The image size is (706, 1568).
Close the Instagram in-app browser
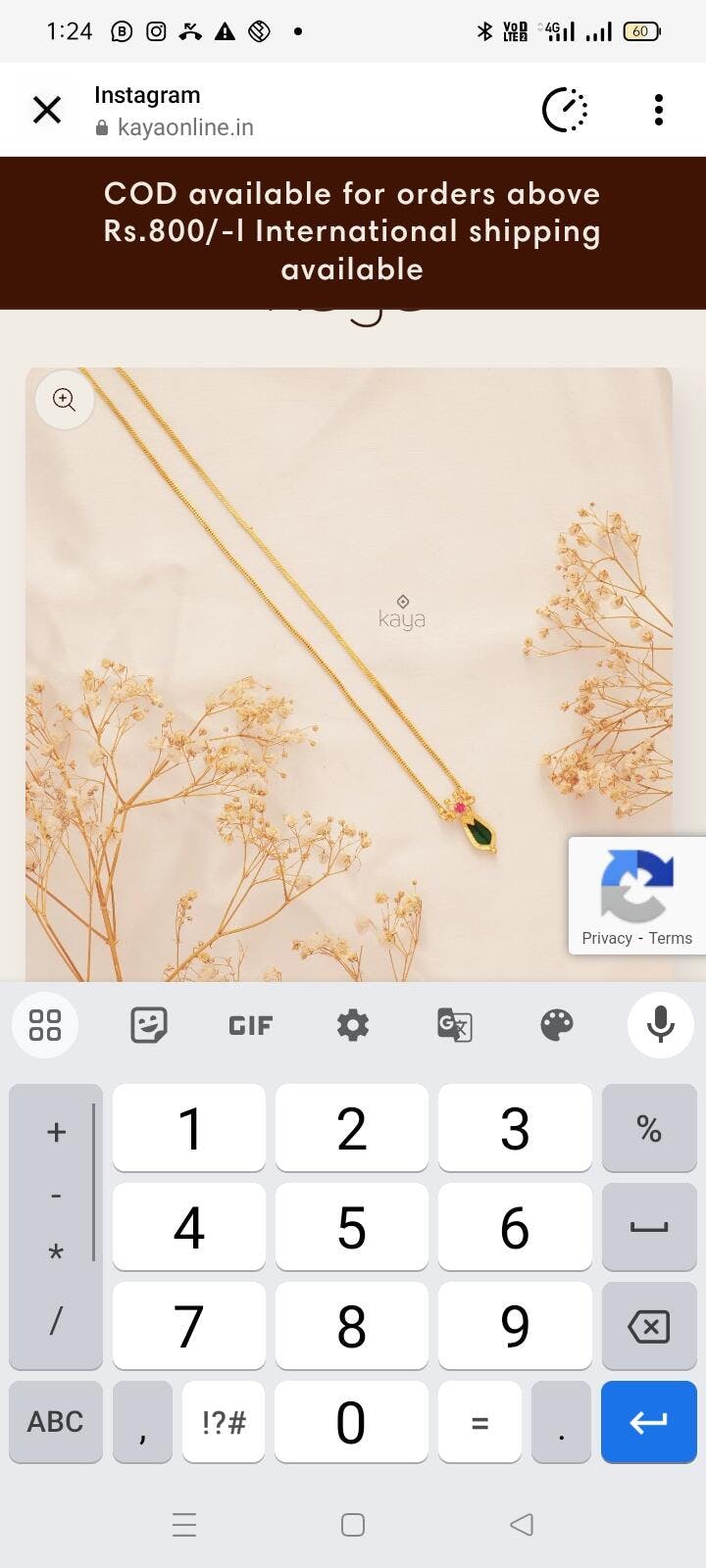tap(47, 110)
